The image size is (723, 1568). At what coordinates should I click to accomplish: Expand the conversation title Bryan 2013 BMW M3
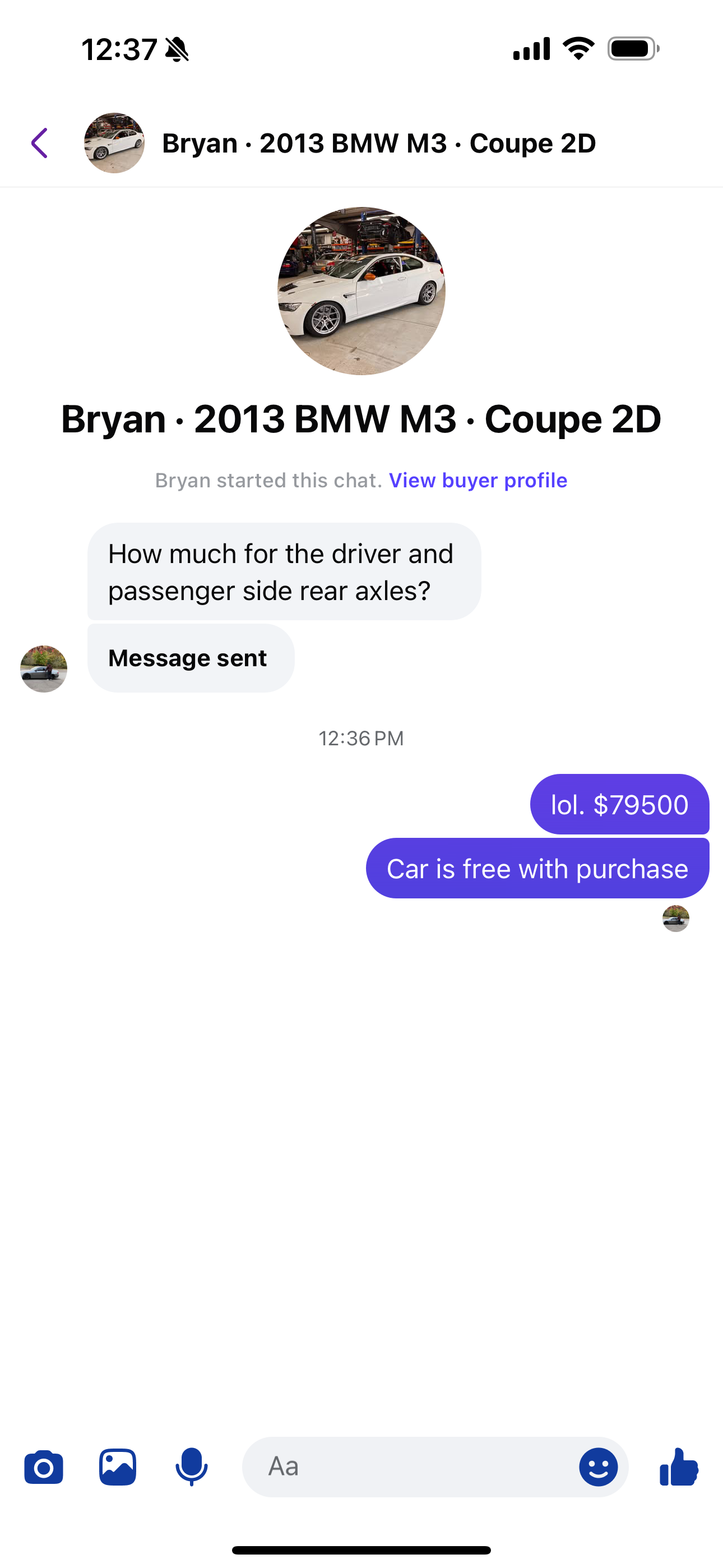click(378, 143)
